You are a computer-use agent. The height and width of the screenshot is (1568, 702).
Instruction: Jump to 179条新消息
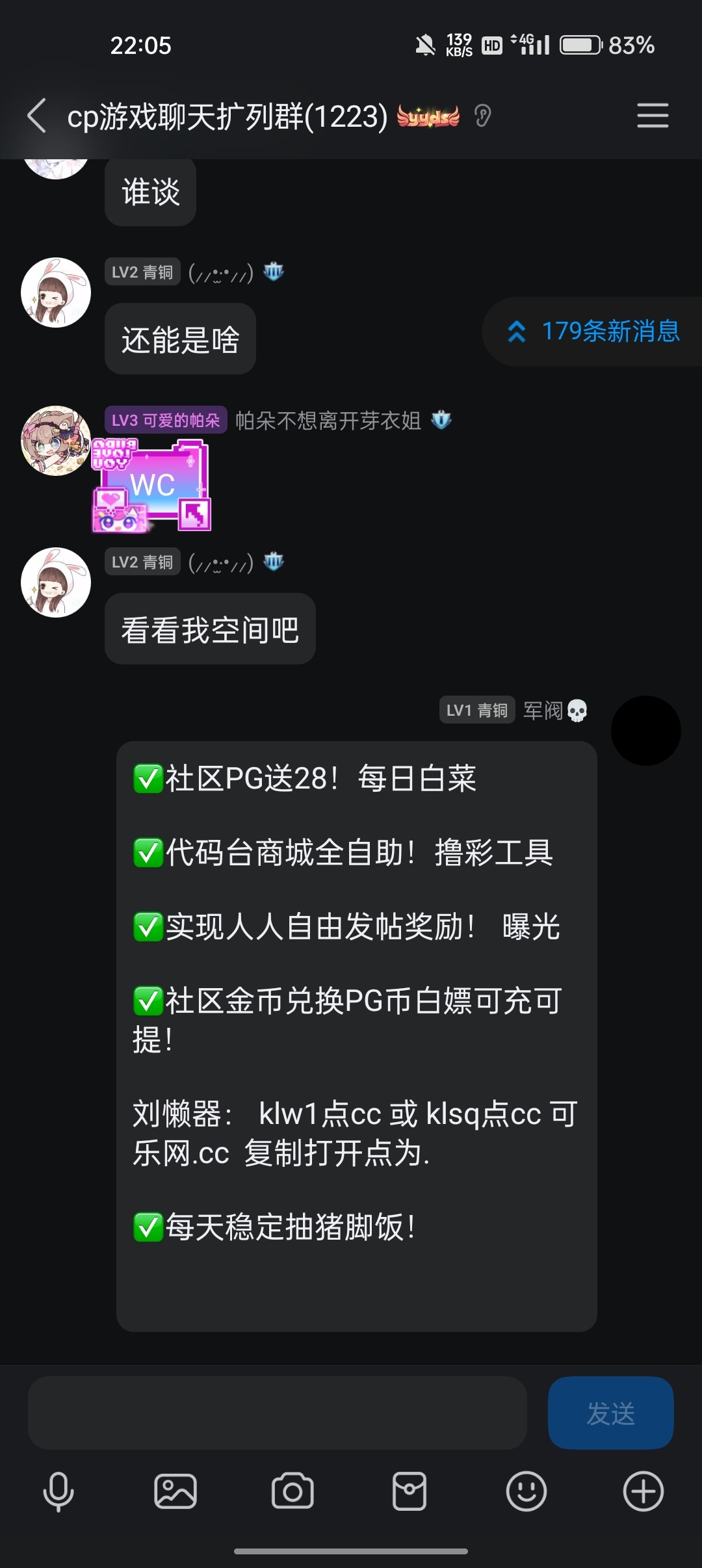[x=594, y=332]
